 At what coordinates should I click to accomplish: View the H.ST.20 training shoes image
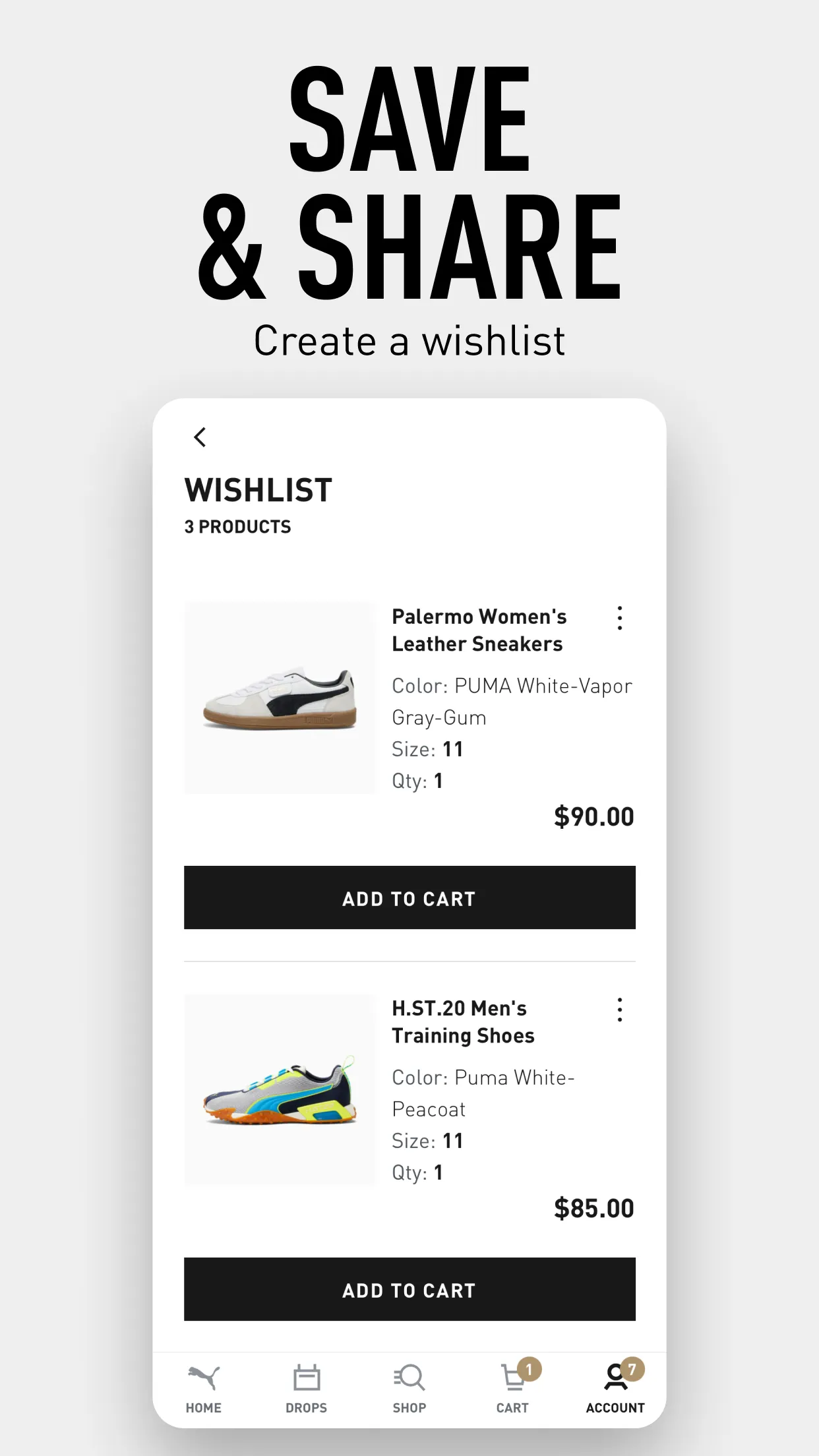click(279, 1088)
